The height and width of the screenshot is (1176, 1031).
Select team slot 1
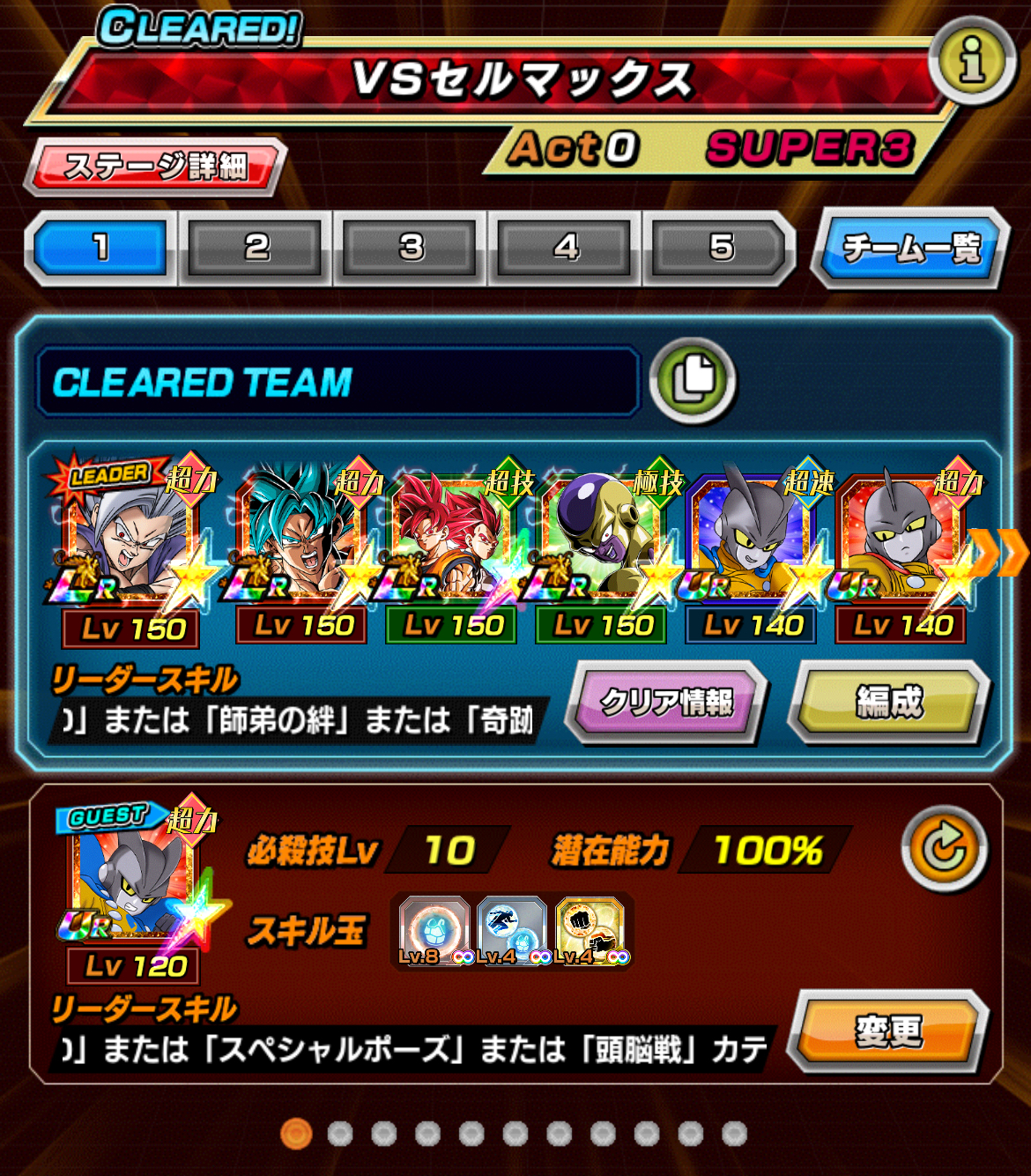[x=101, y=248]
